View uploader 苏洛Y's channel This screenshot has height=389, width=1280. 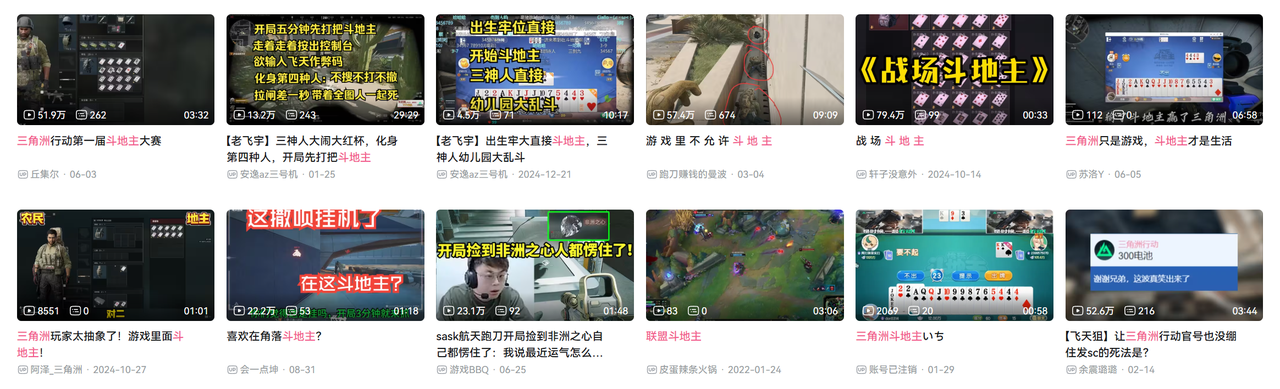pyautogui.click(x=1094, y=174)
